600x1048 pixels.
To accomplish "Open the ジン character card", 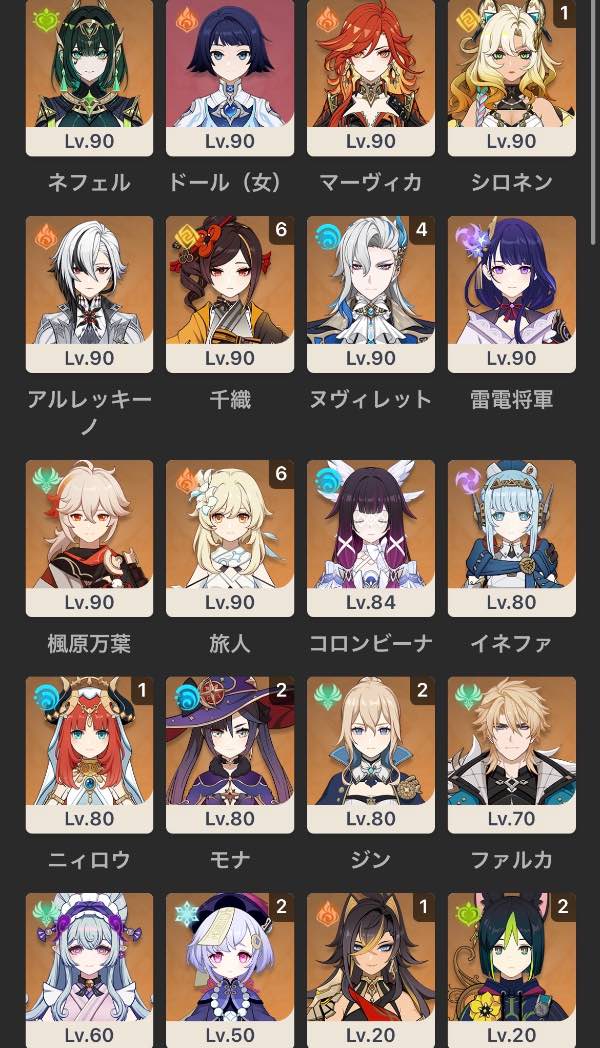I will (x=371, y=750).
